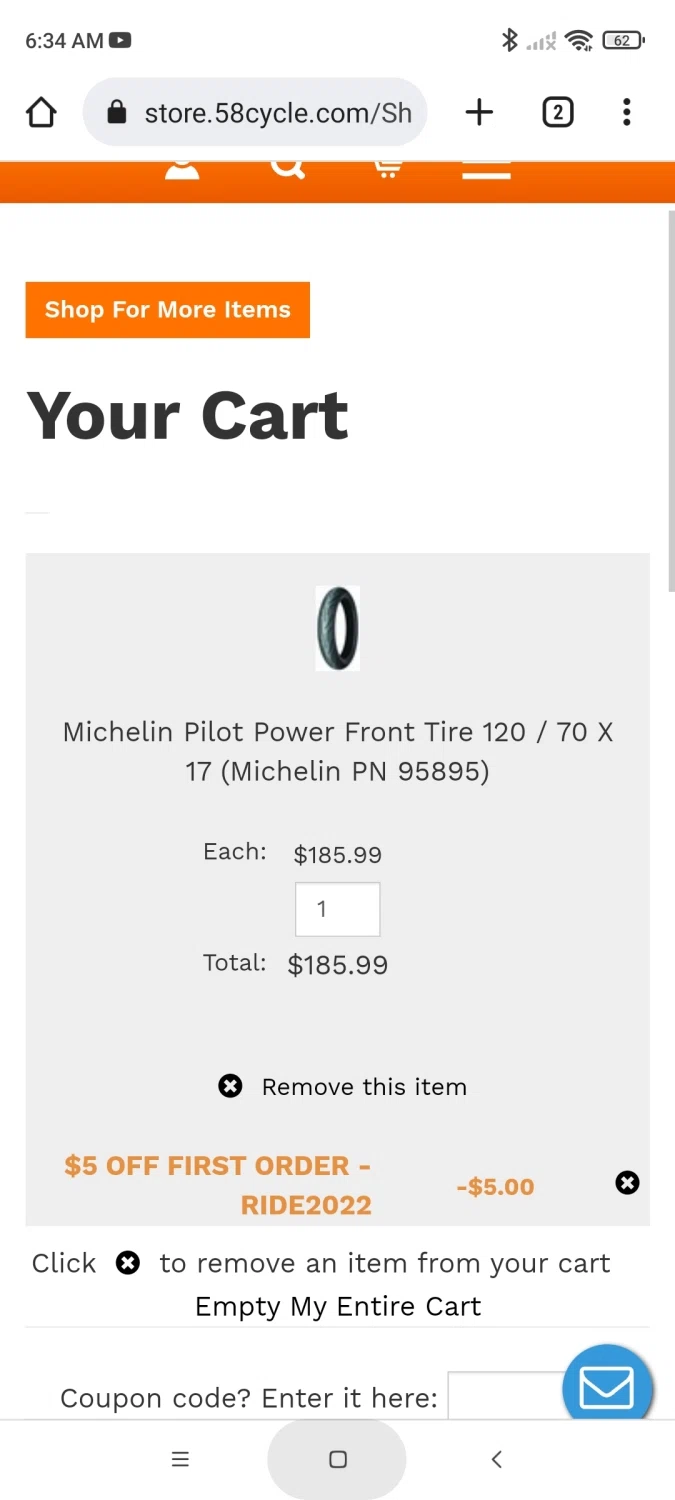This screenshot has height=1500, width=675.
Task: Open the Michelin Pilot Power tire thumbnail
Action: [337, 628]
